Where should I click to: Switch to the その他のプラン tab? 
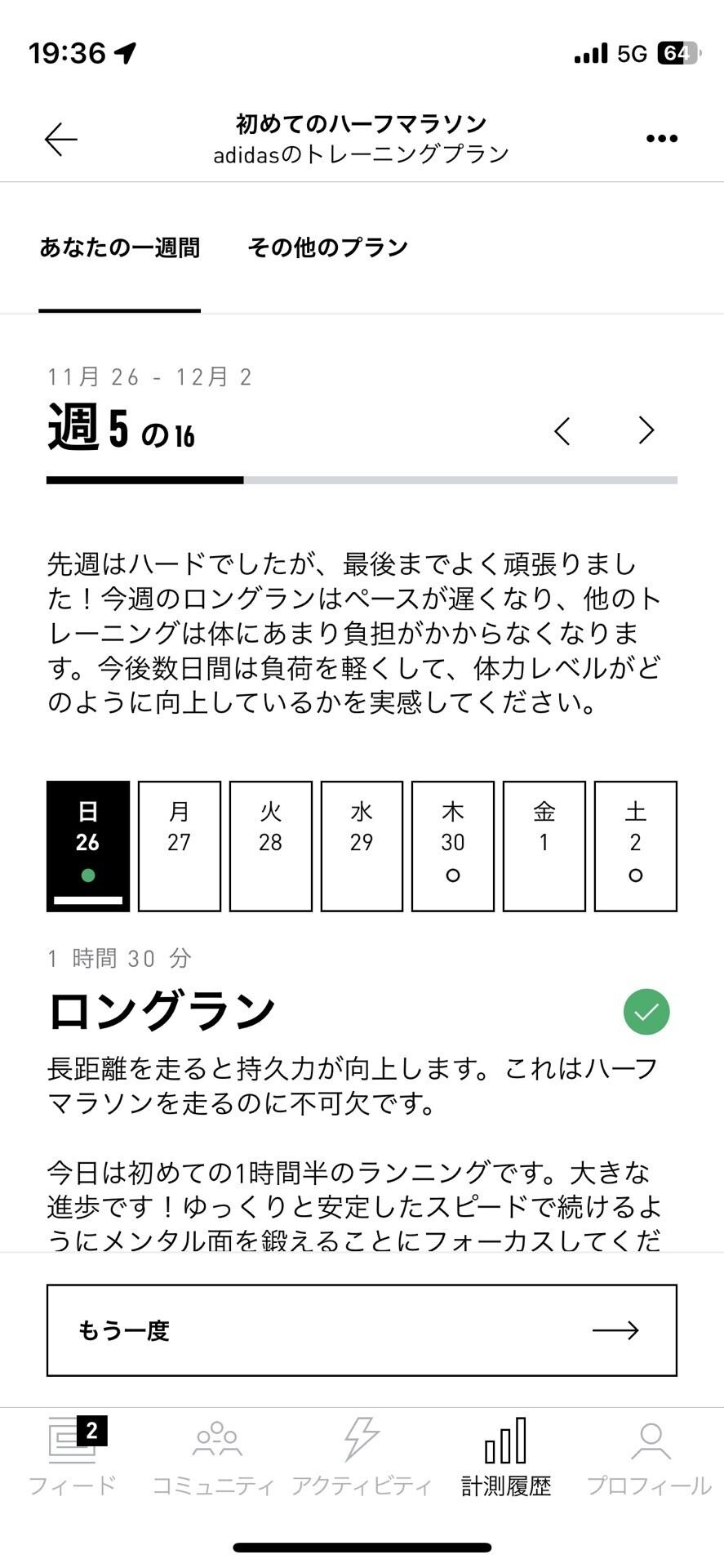point(328,246)
